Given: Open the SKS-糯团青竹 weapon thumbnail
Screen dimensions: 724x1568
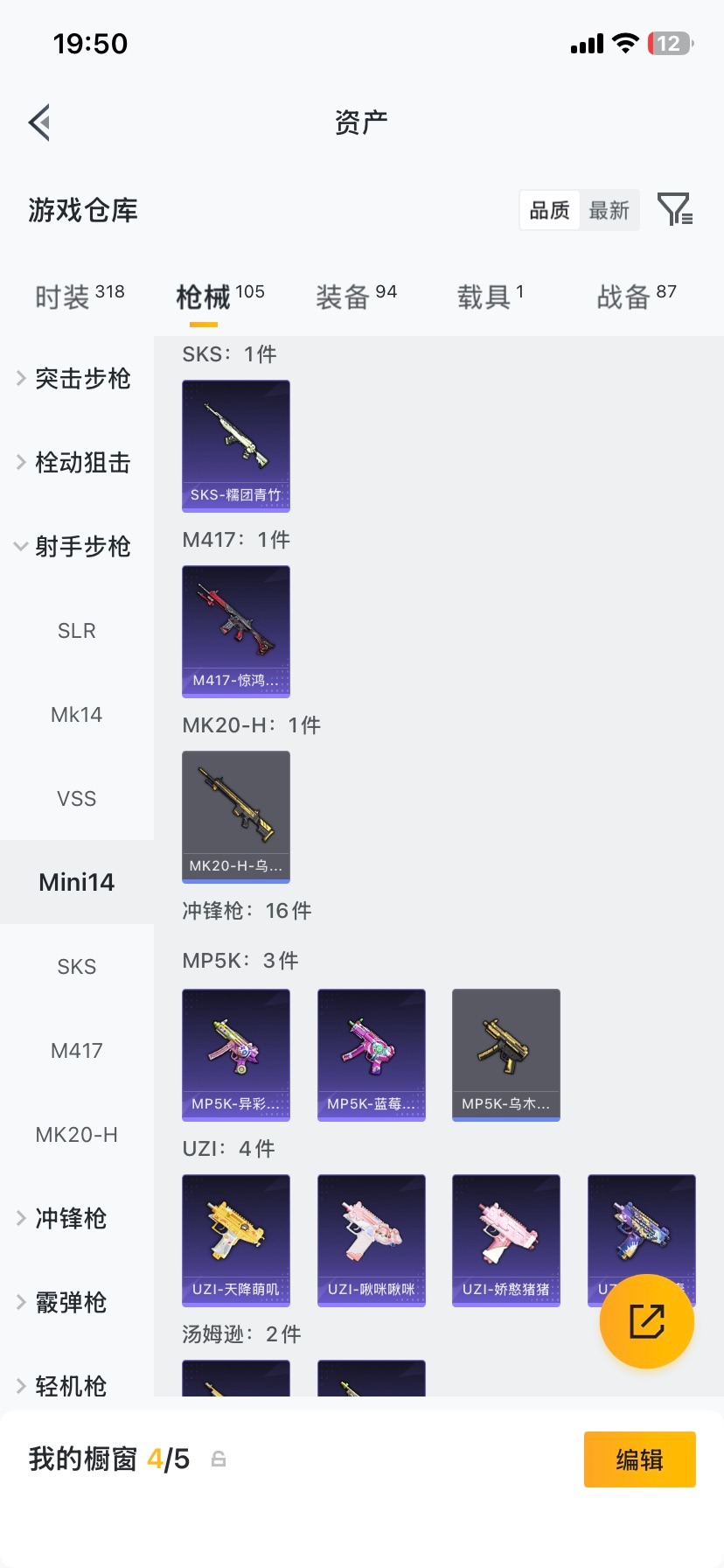Looking at the screenshot, I should click(235, 446).
